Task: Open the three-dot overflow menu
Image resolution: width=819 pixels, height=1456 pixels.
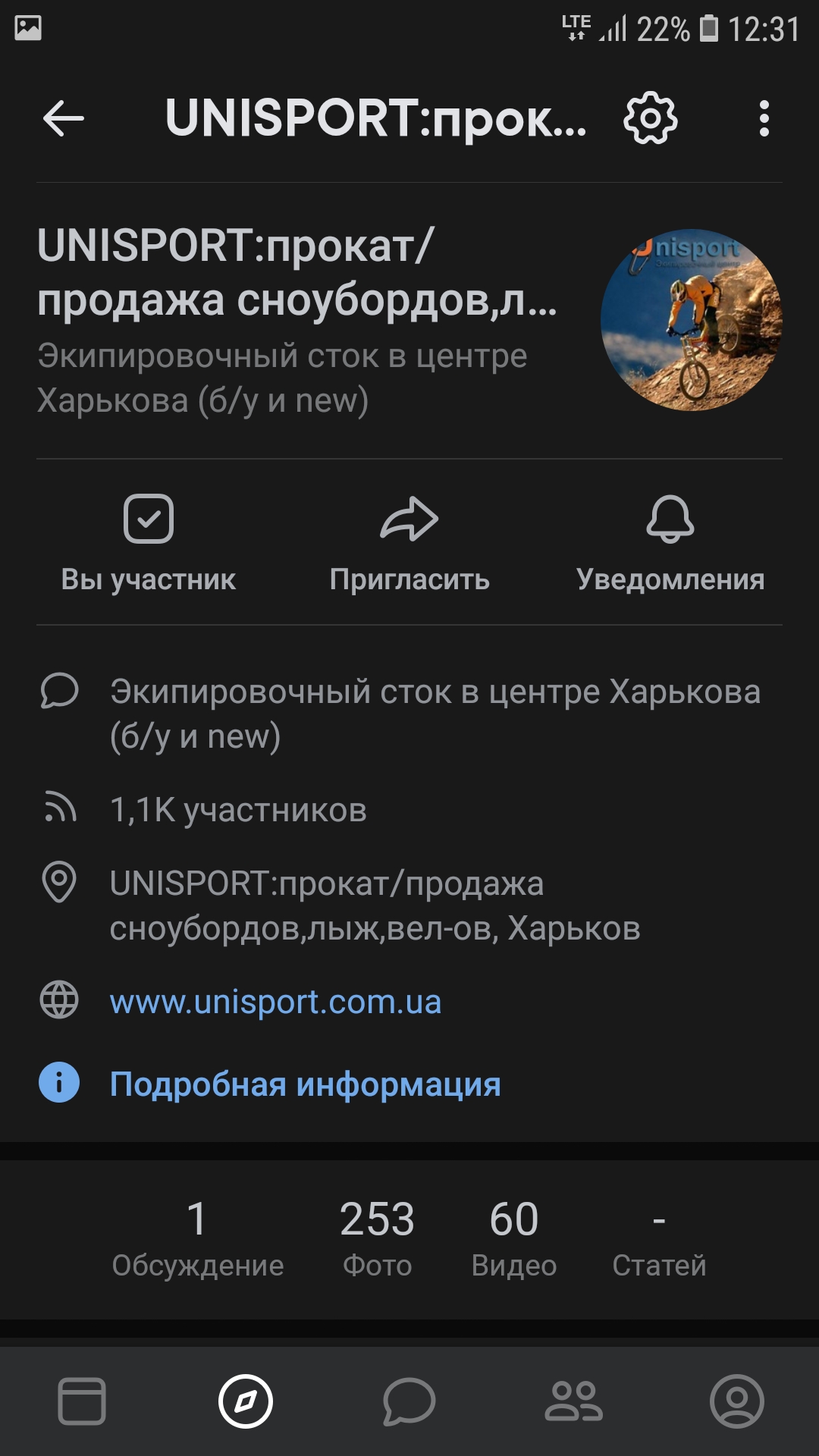Action: [x=764, y=119]
